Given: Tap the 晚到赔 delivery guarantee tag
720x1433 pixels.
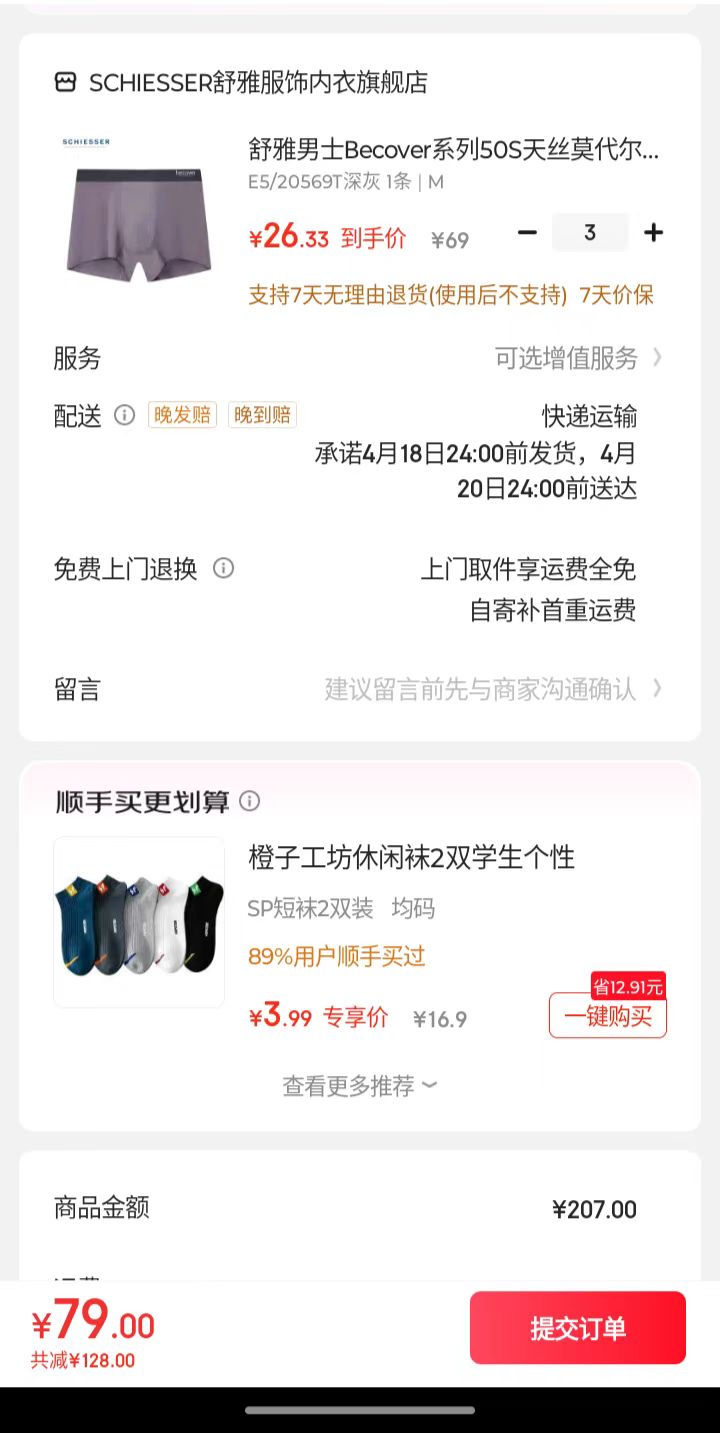Looking at the screenshot, I should point(262,415).
